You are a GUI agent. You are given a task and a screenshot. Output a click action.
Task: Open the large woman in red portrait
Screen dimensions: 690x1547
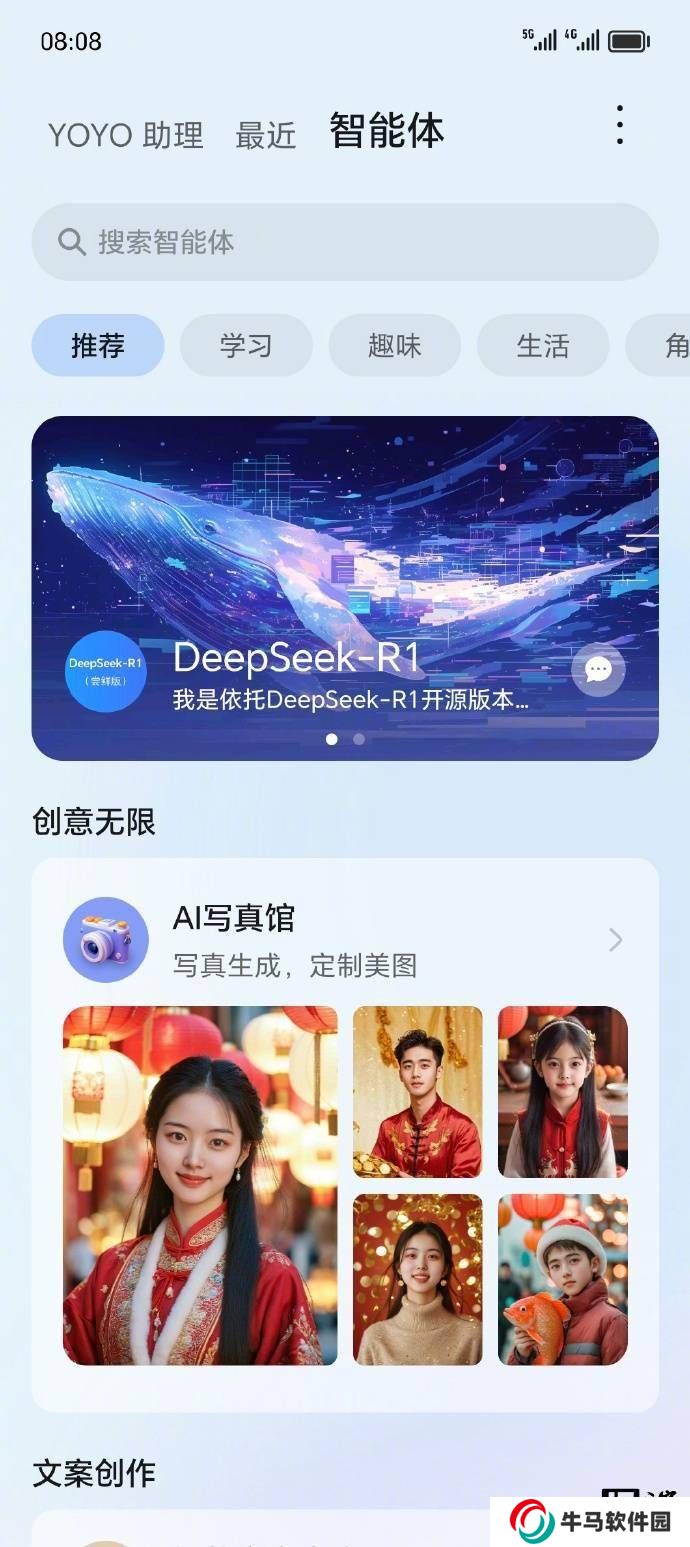pyautogui.click(x=200, y=1185)
